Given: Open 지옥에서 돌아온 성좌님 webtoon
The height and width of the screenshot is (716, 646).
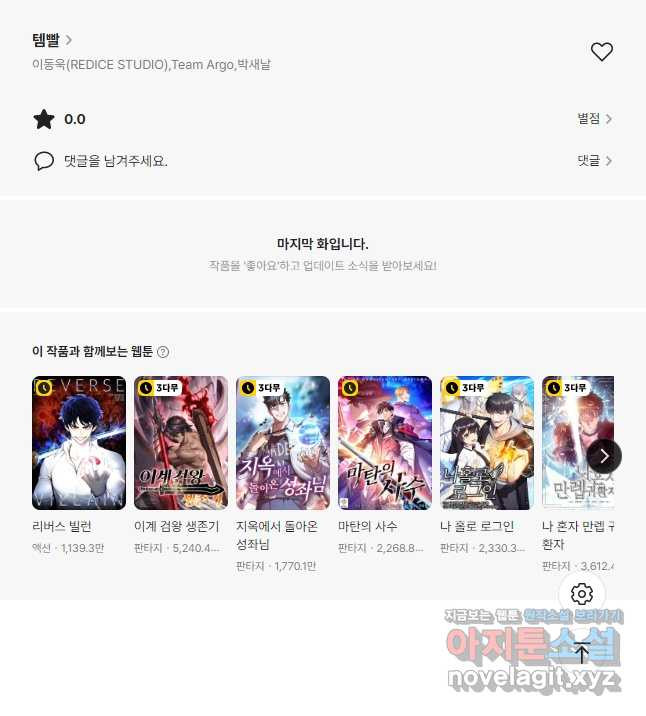Looking at the screenshot, I should click(x=283, y=443).
